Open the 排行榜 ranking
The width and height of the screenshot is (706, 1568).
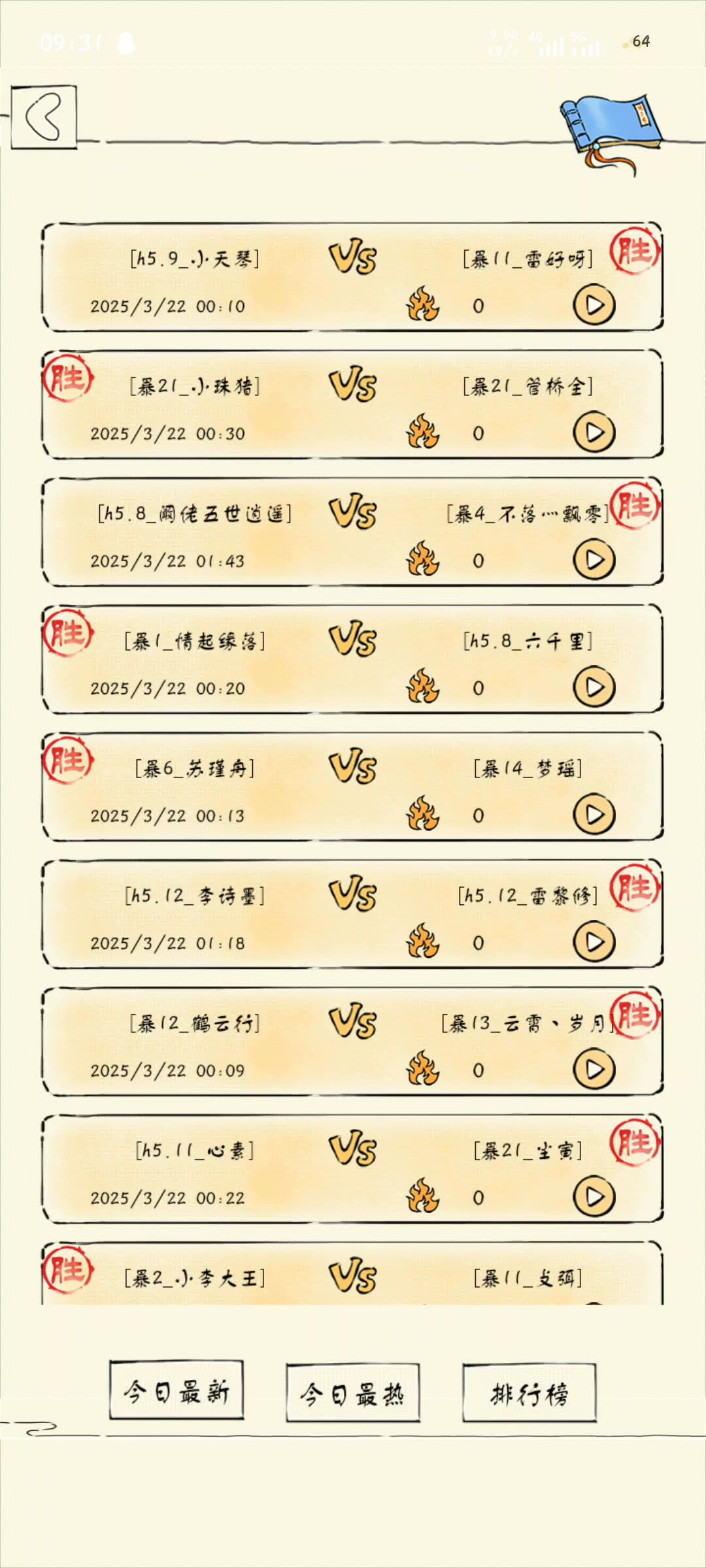[x=529, y=1394]
